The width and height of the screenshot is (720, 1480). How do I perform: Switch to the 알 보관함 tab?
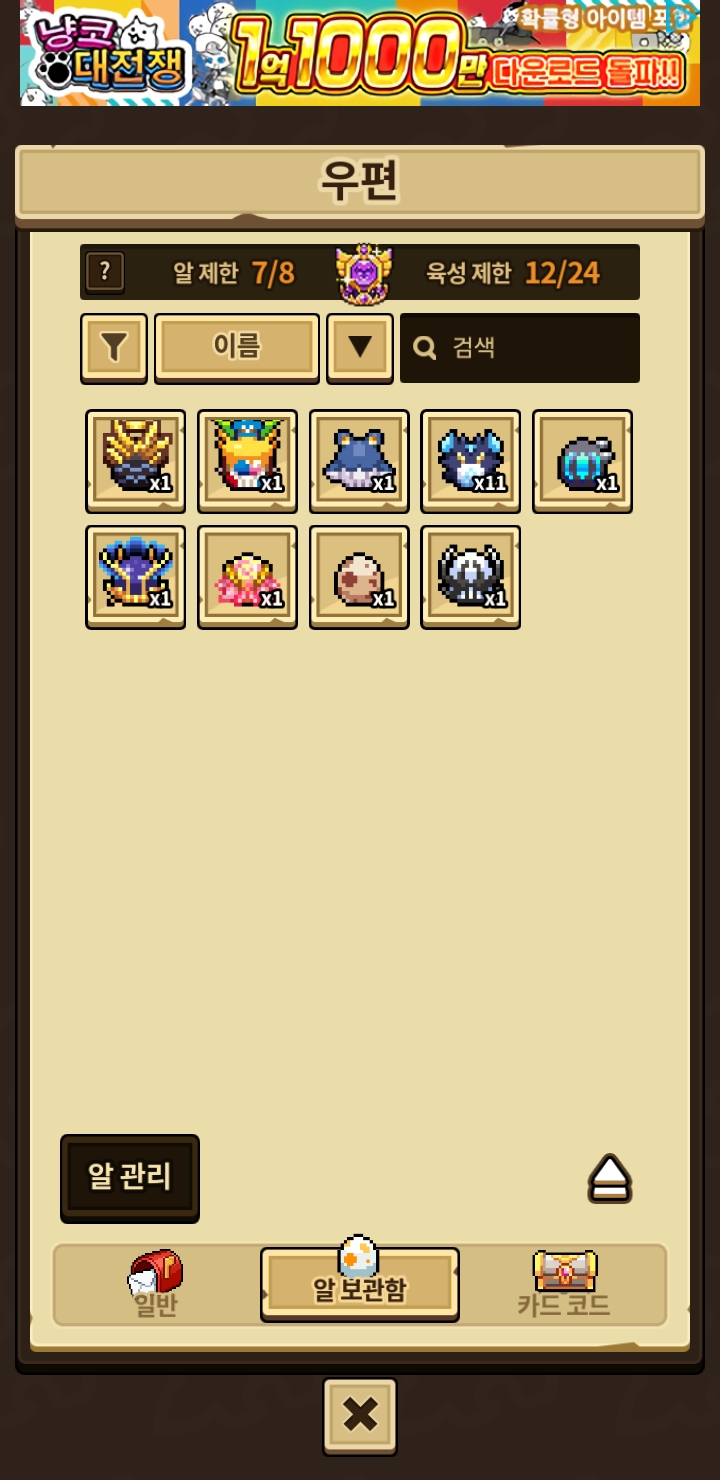point(360,1286)
